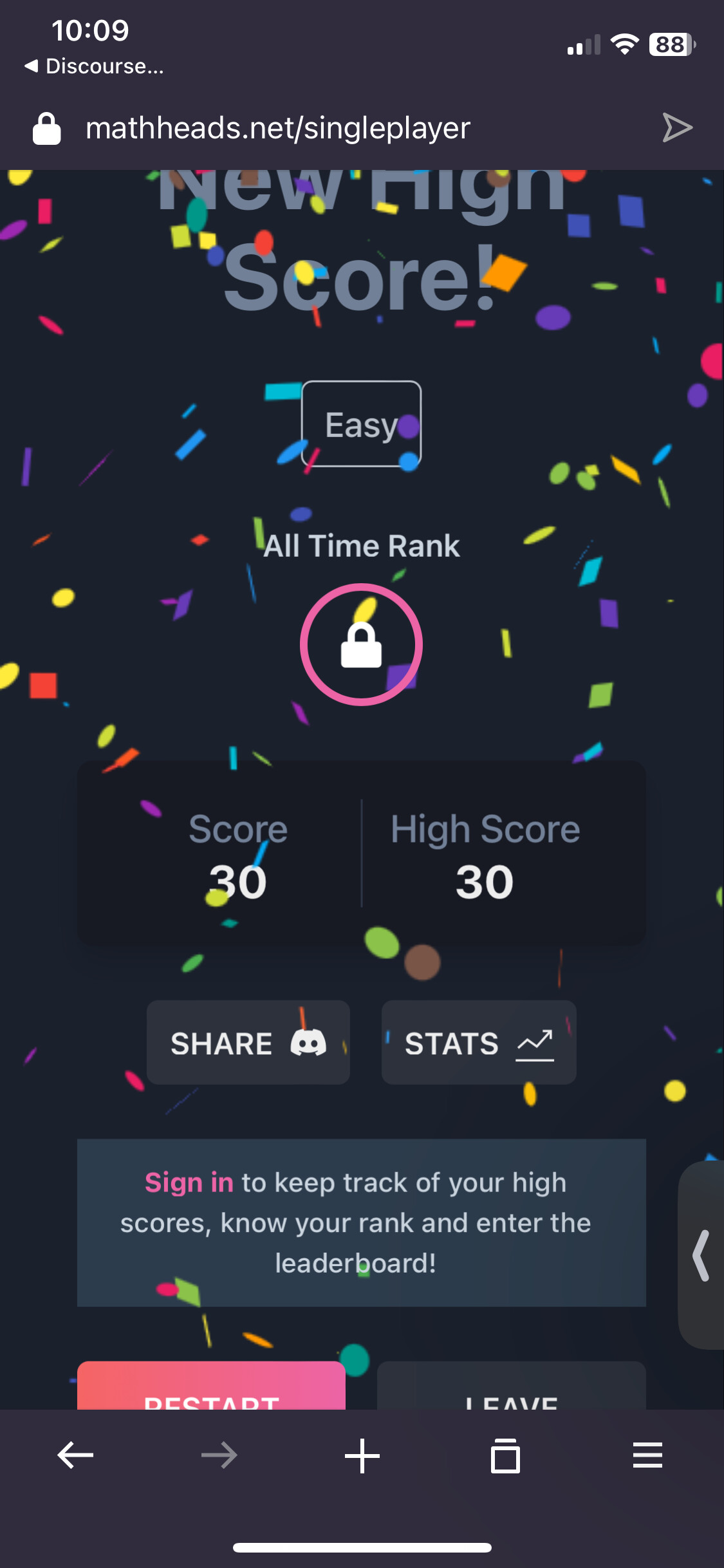Viewport: 724px width, 1568px height.
Task: Return to the Discourse app
Action: pos(95,66)
